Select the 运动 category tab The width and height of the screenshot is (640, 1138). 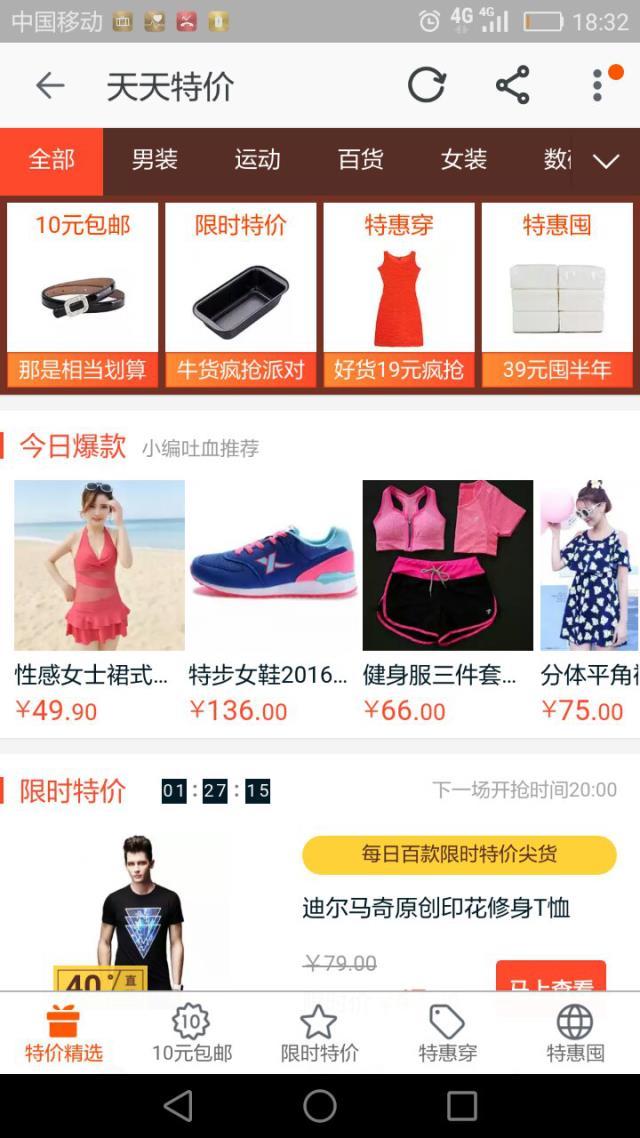click(257, 160)
